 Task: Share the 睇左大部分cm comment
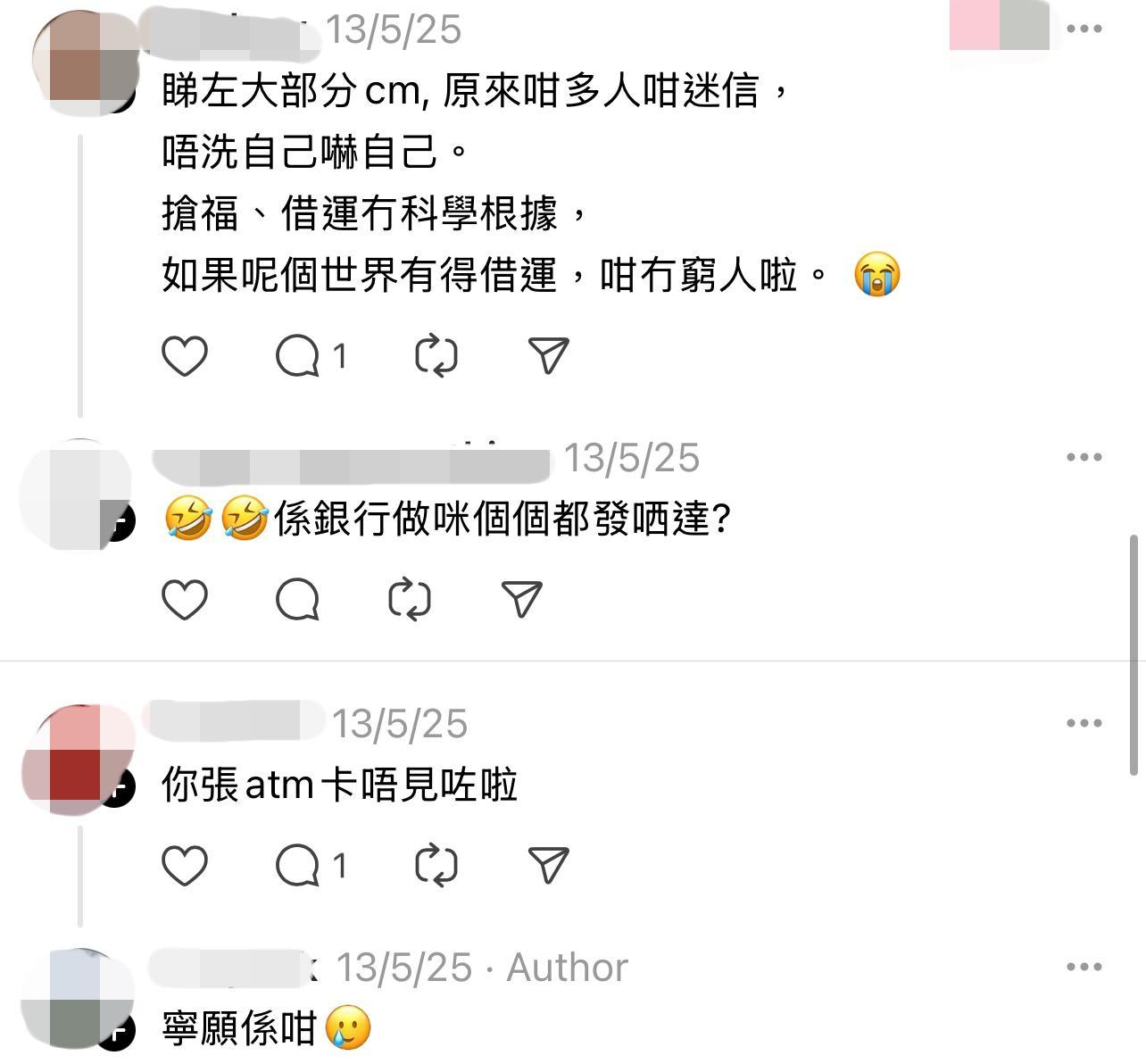click(x=548, y=356)
